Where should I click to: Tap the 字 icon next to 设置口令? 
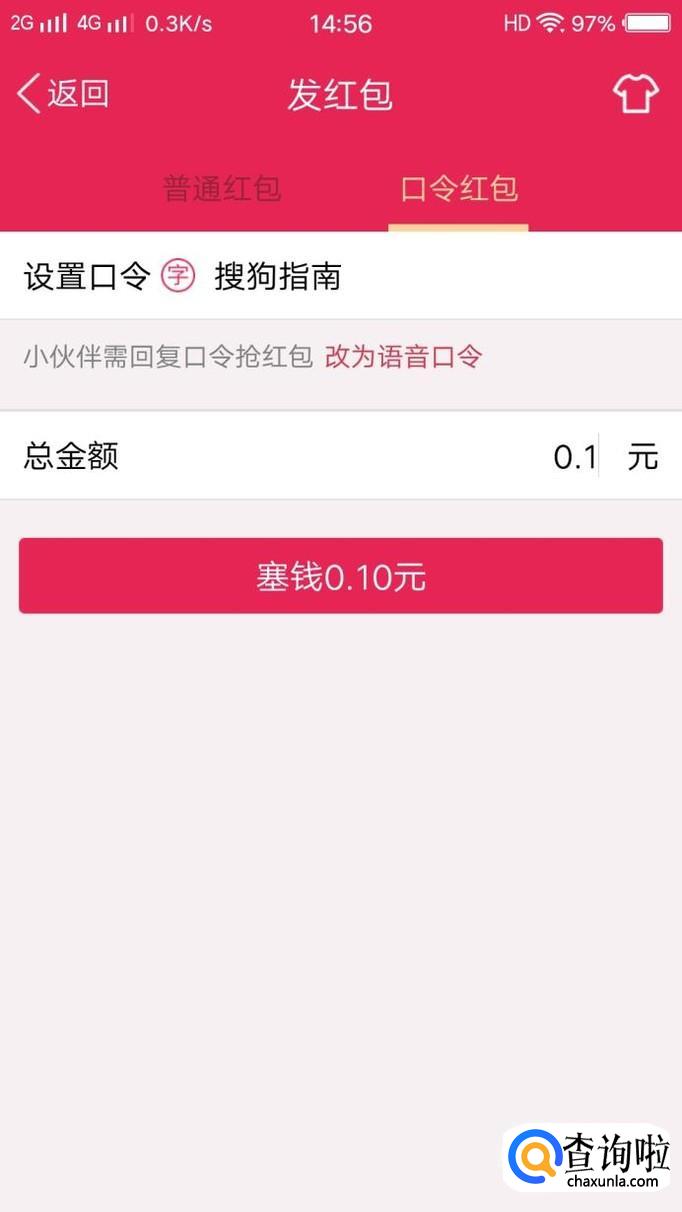point(178,276)
